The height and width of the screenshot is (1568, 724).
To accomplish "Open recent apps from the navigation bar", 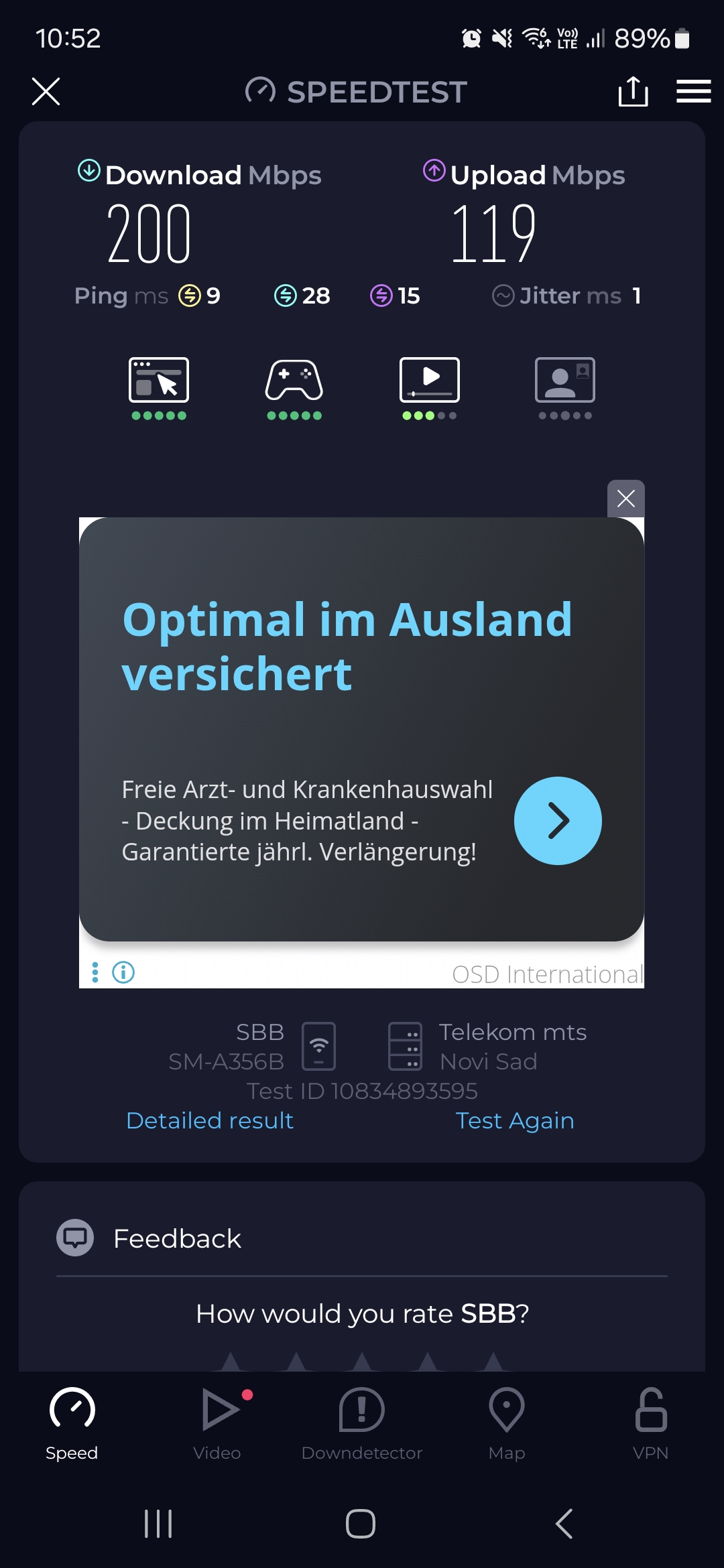I will pos(158,1524).
